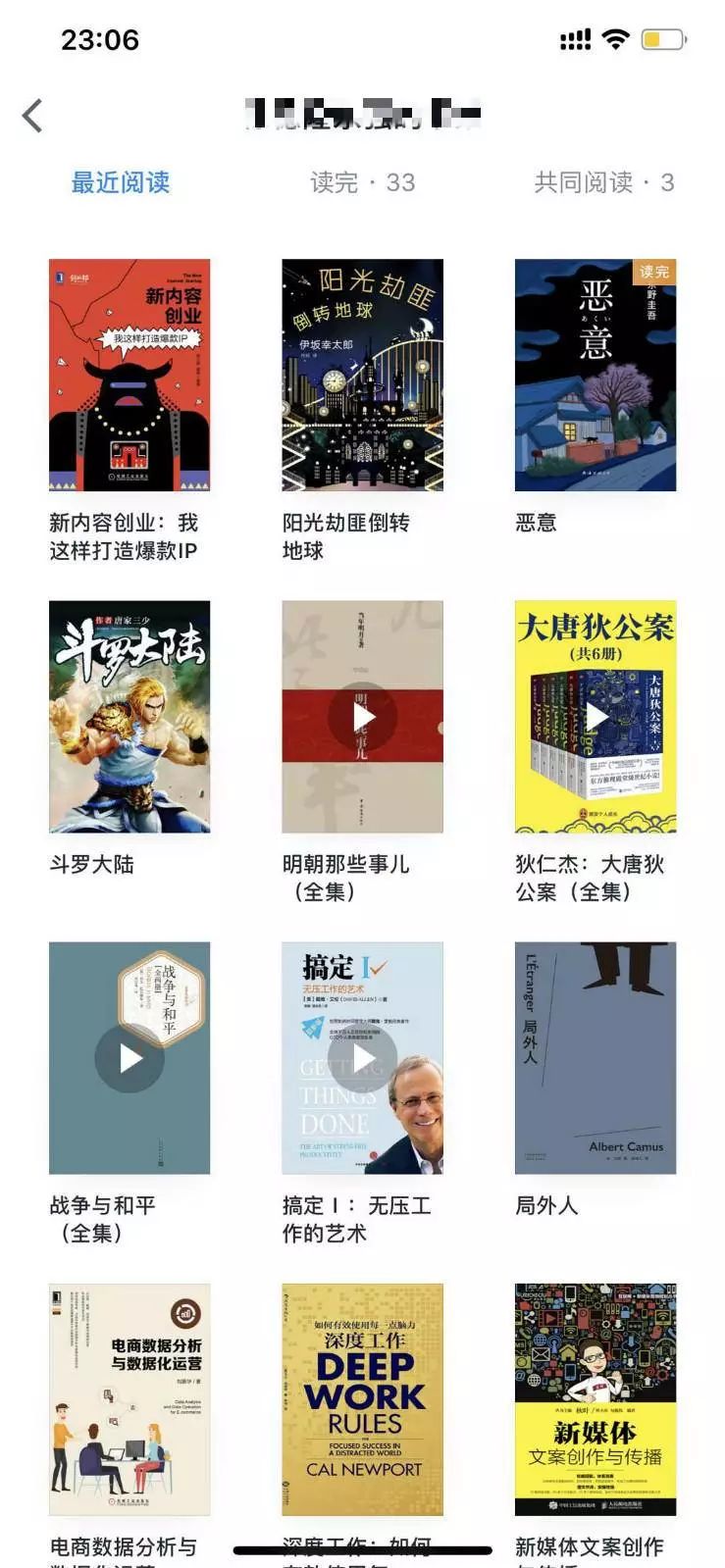Open 明朝那些事儿（全集）
Screen dimensions: 725x1568
coord(362,717)
